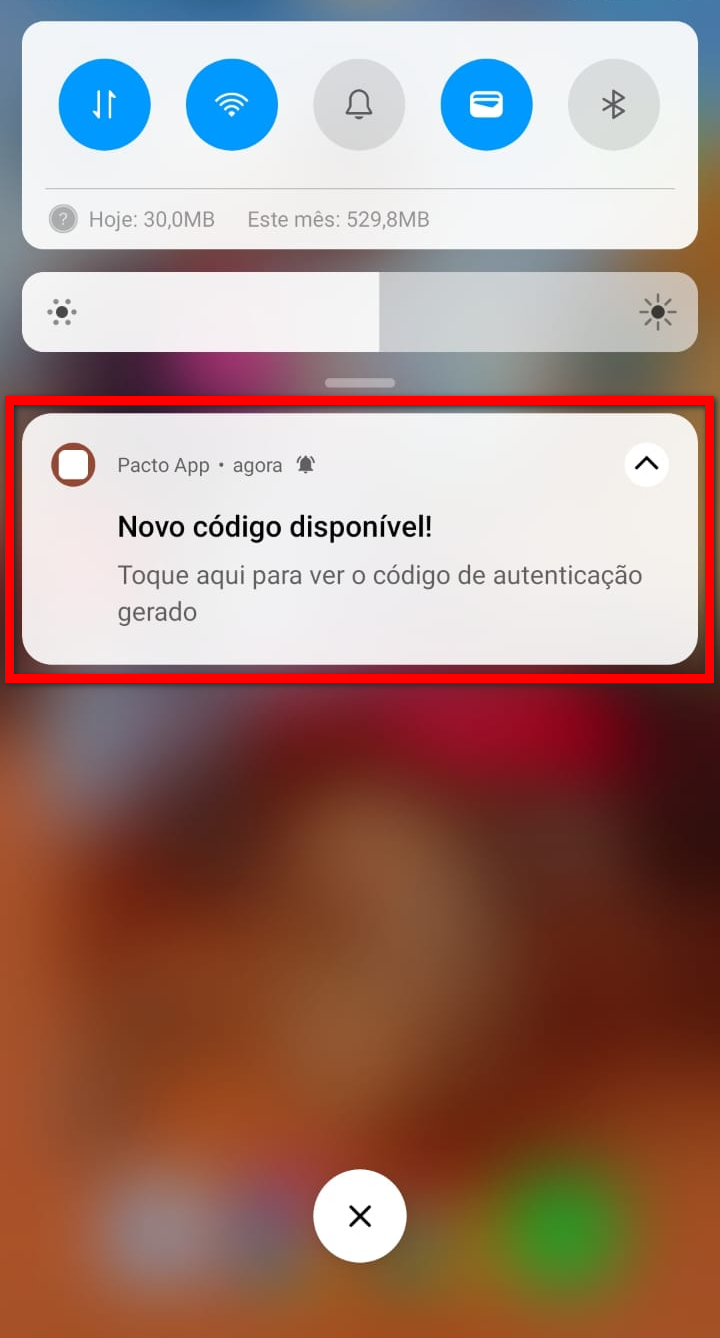
Task: Toggle the blue card quick setting
Action: click(486, 105)
